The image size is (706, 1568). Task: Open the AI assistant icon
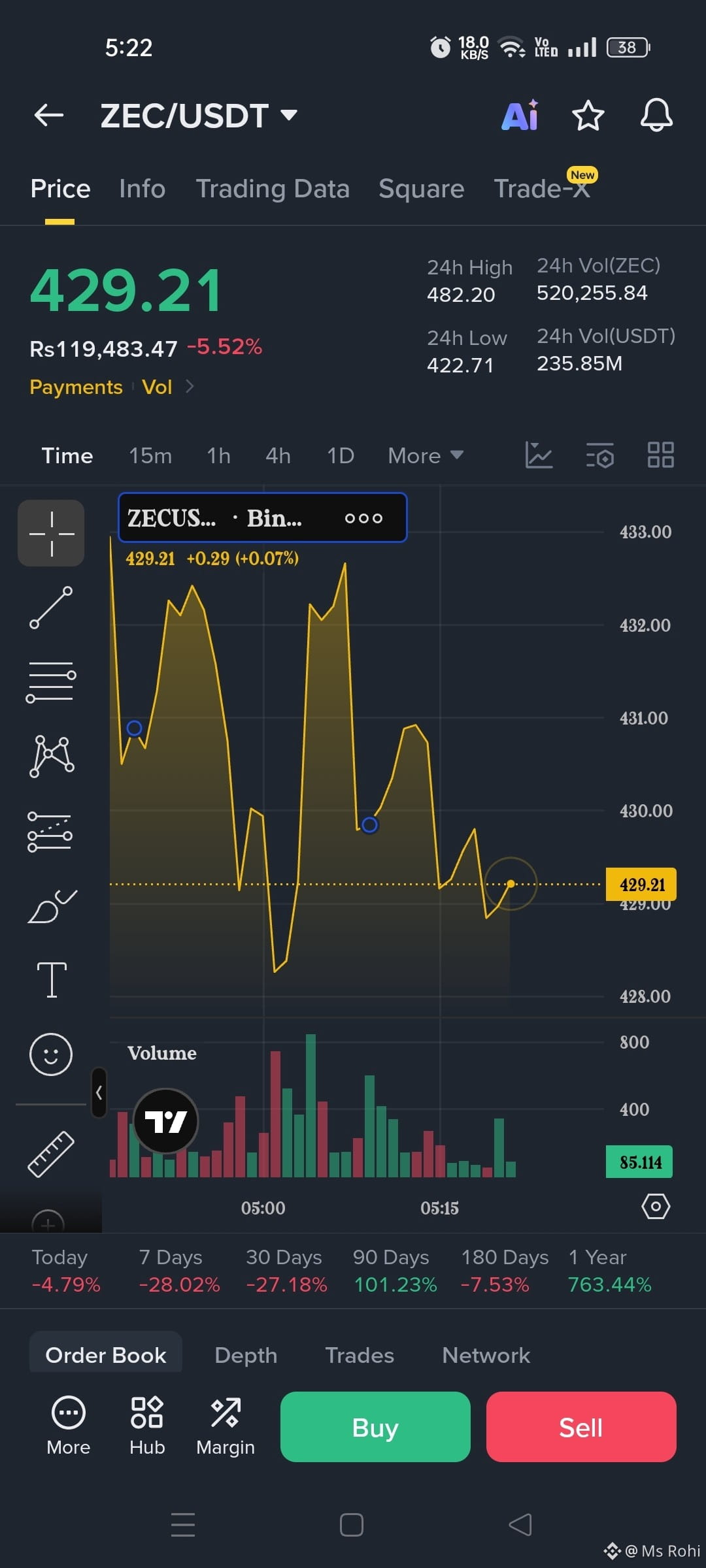pyautogui.click(x=520, y=116)
